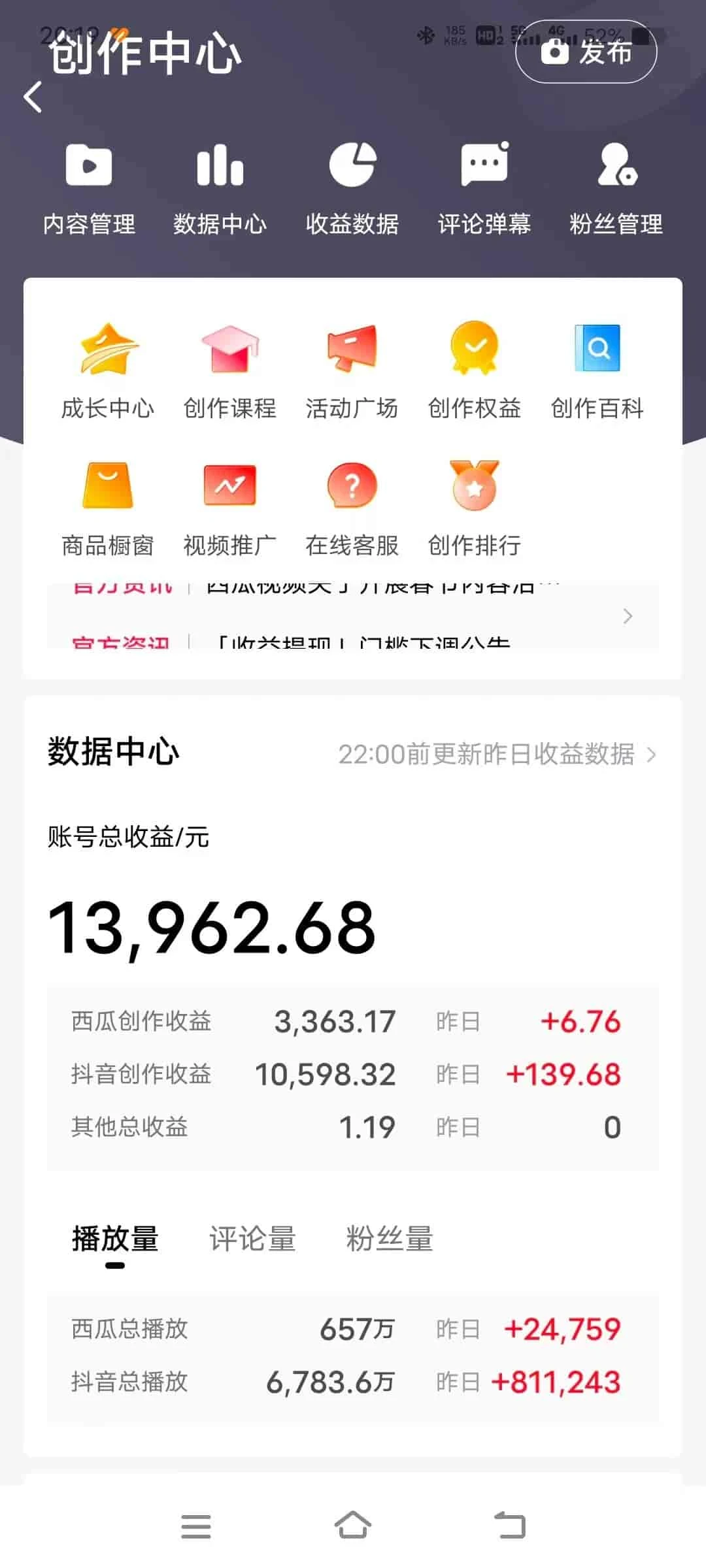Open 视频推广 video promotion
Screen dimensions: 706x1568
pos(230,508)
